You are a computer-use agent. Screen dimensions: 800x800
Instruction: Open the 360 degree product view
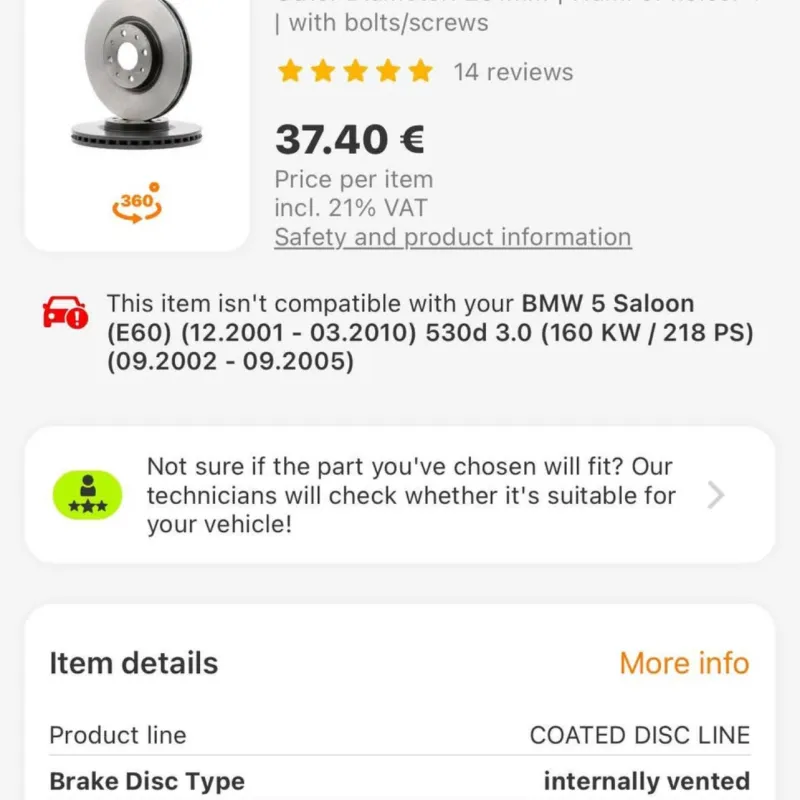[136, 203]
